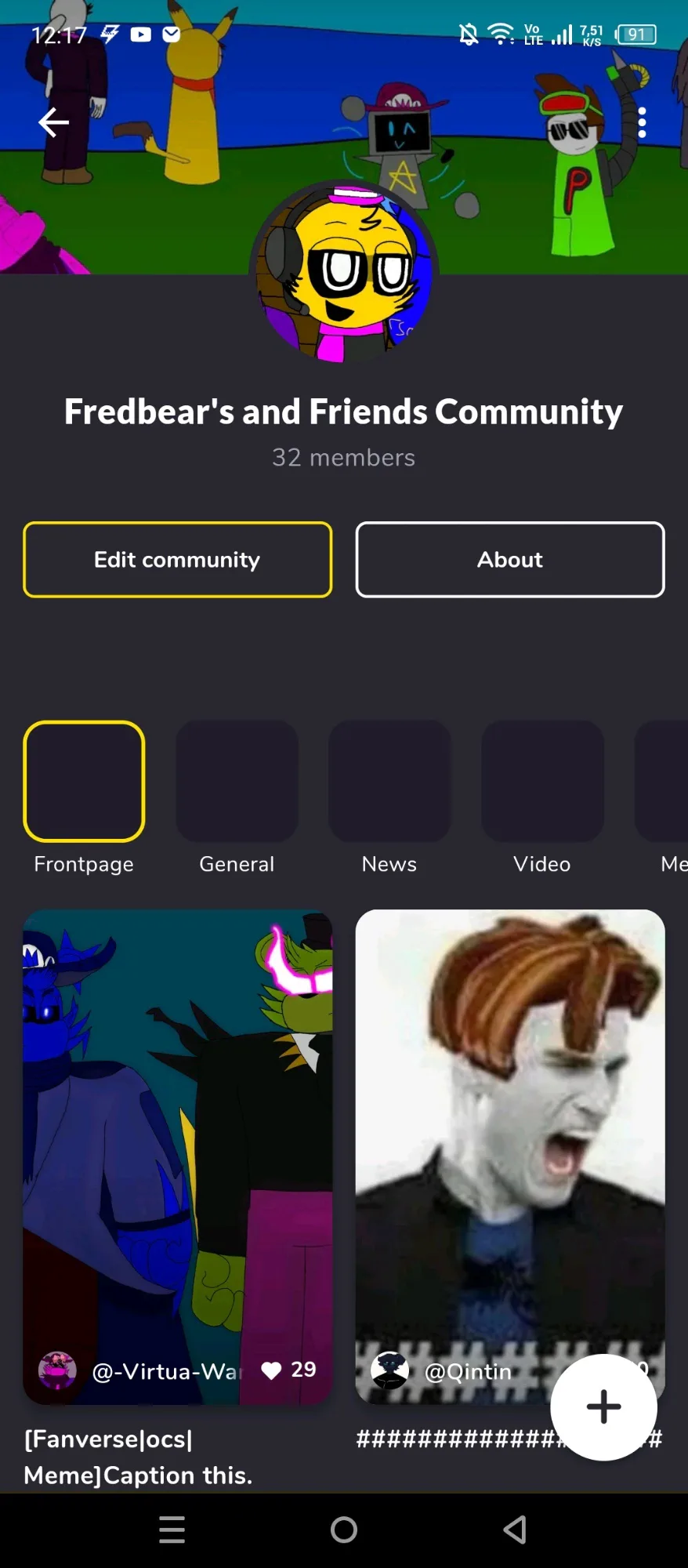688x1568 pixels.
Task: Create a new post with plus button
Action: (x=603, y=1407)
